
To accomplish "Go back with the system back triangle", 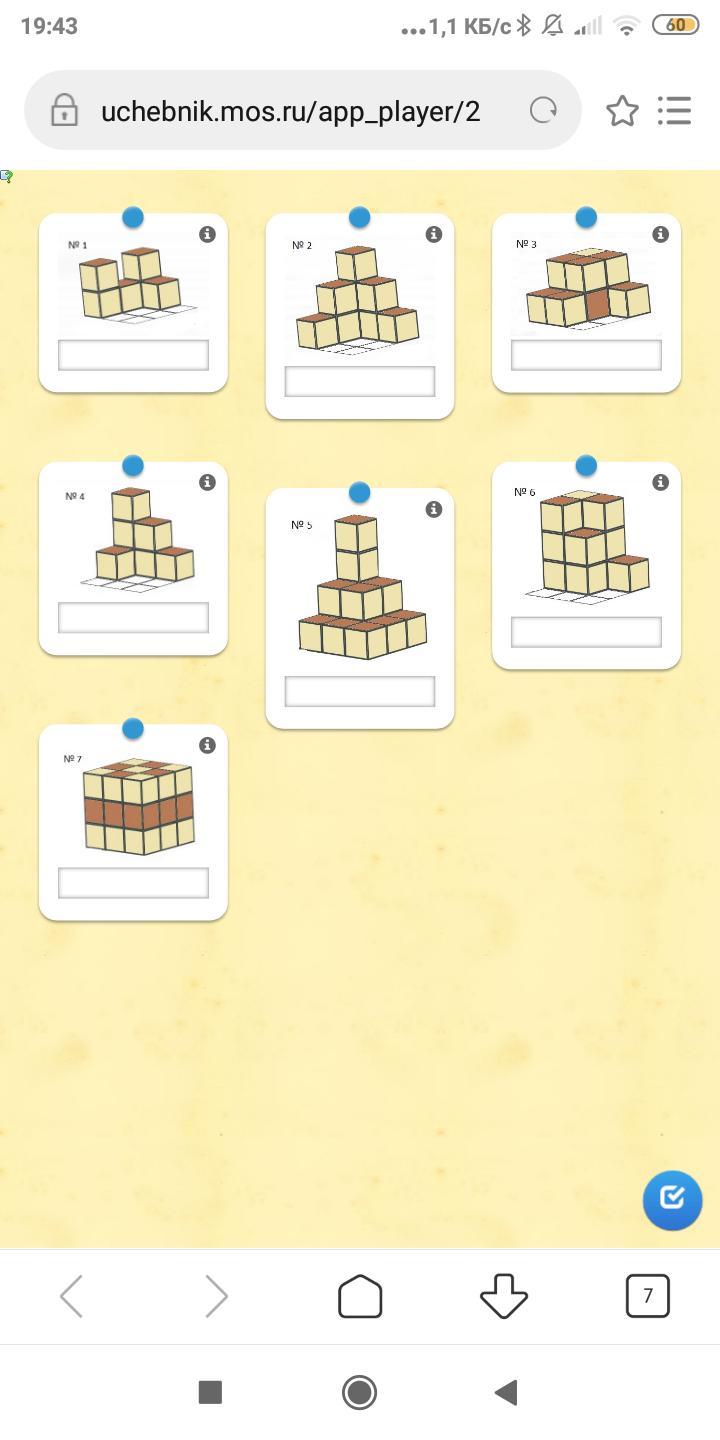I will click(x=507, y=1392).
